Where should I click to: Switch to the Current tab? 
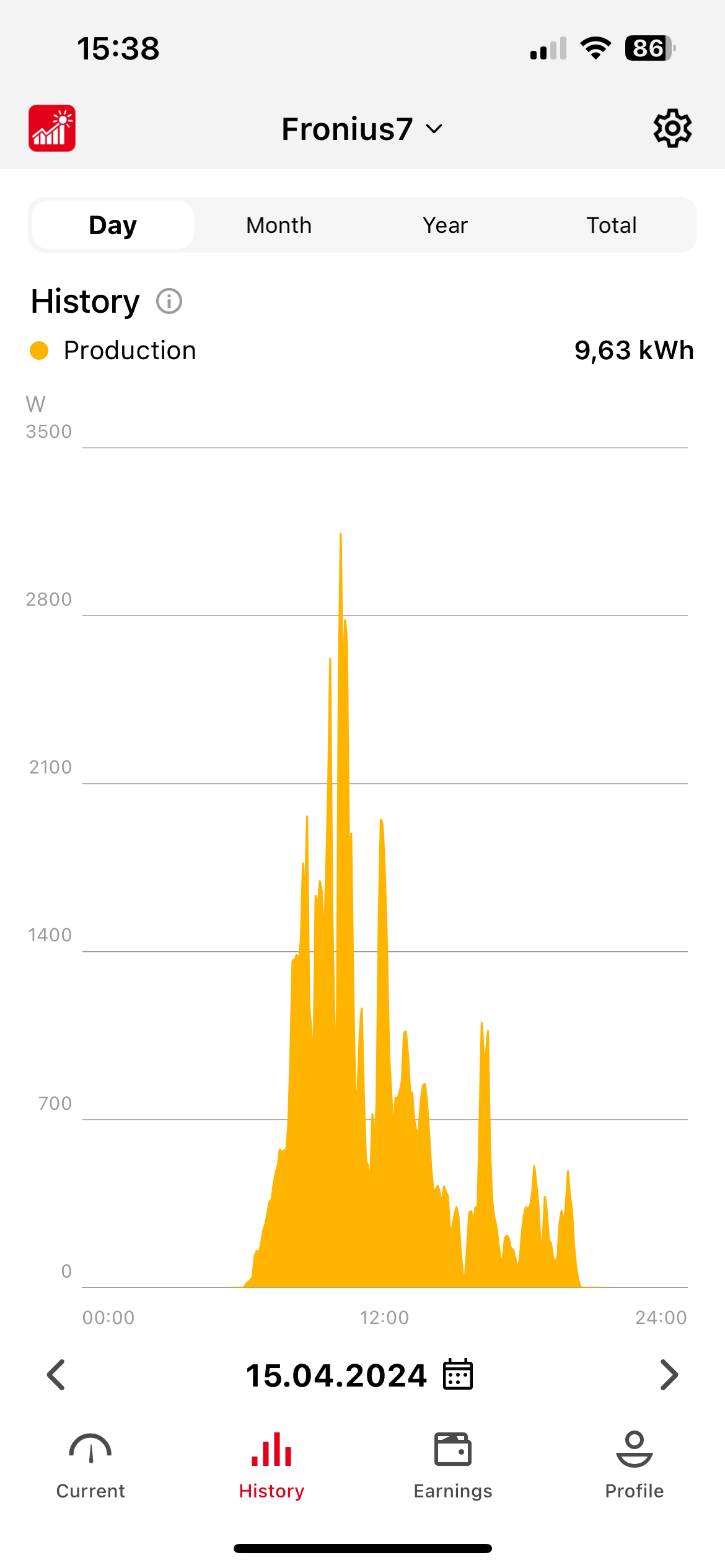point(90,1465)
